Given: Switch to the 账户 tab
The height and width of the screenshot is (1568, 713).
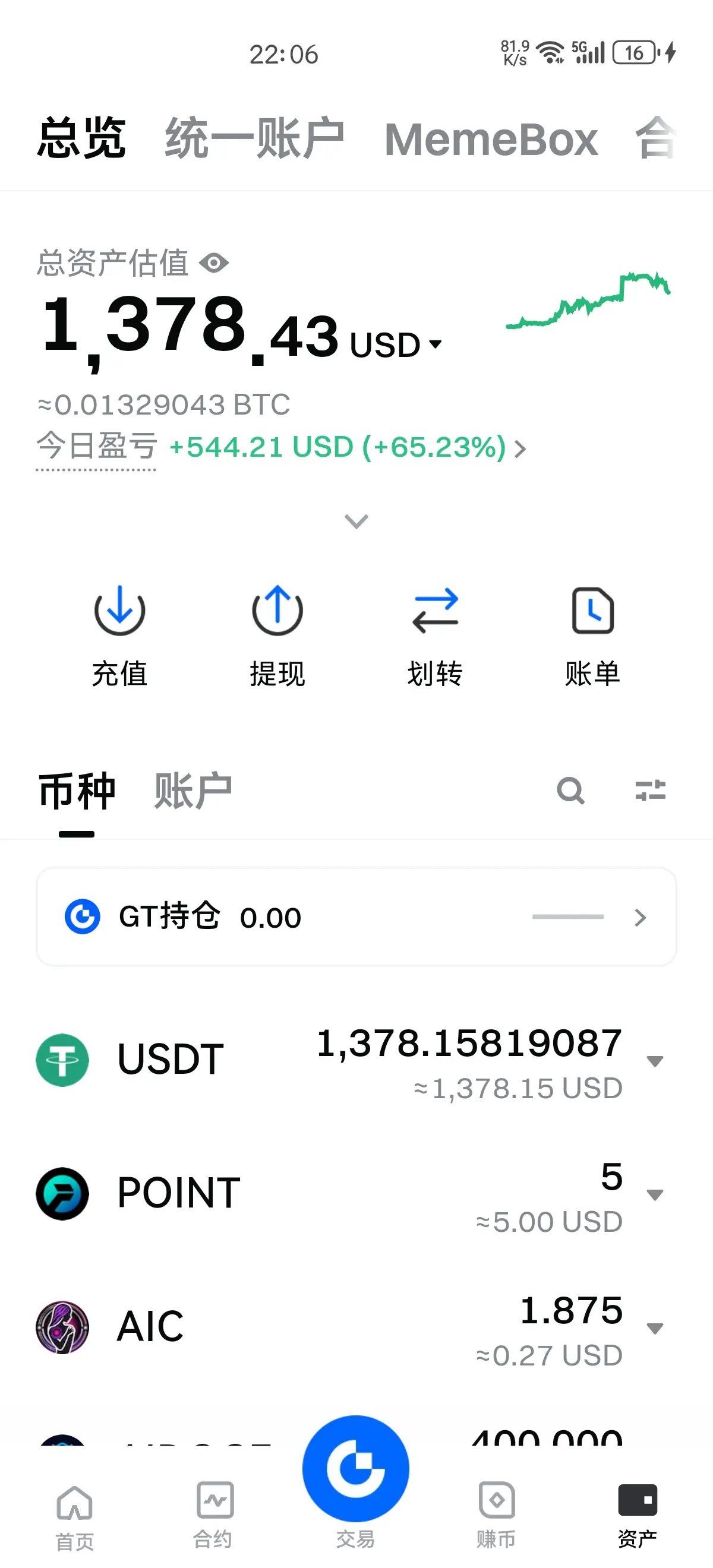Looking at the screenshot, I should pos(193,791).
